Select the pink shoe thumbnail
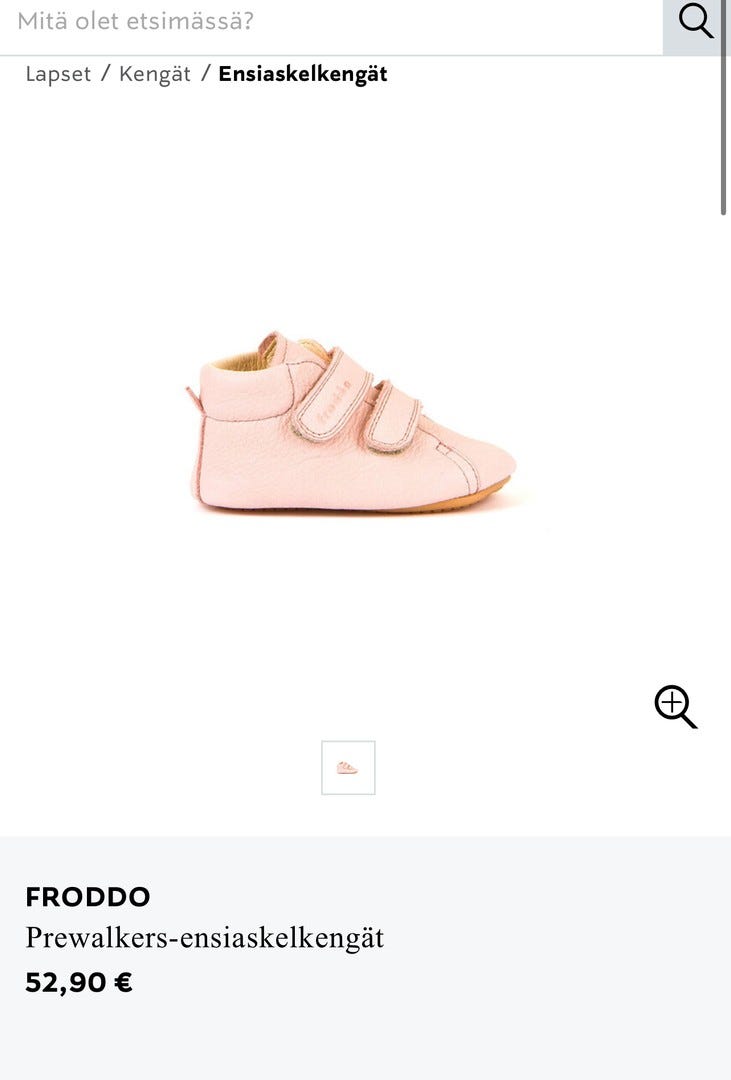Screen dimensions: 731x1080 pyautogui.click(x=348, y=768)
